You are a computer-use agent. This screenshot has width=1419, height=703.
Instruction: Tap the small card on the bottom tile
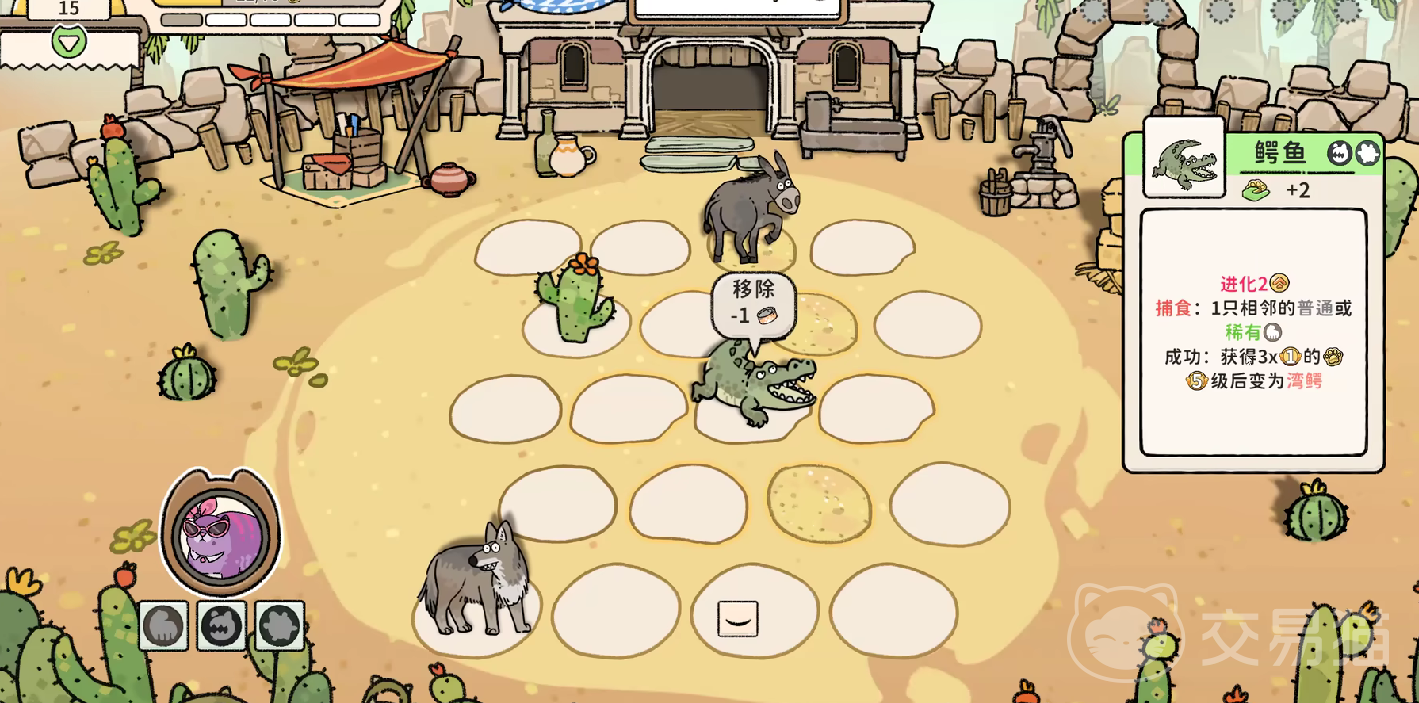pos(738,619)
